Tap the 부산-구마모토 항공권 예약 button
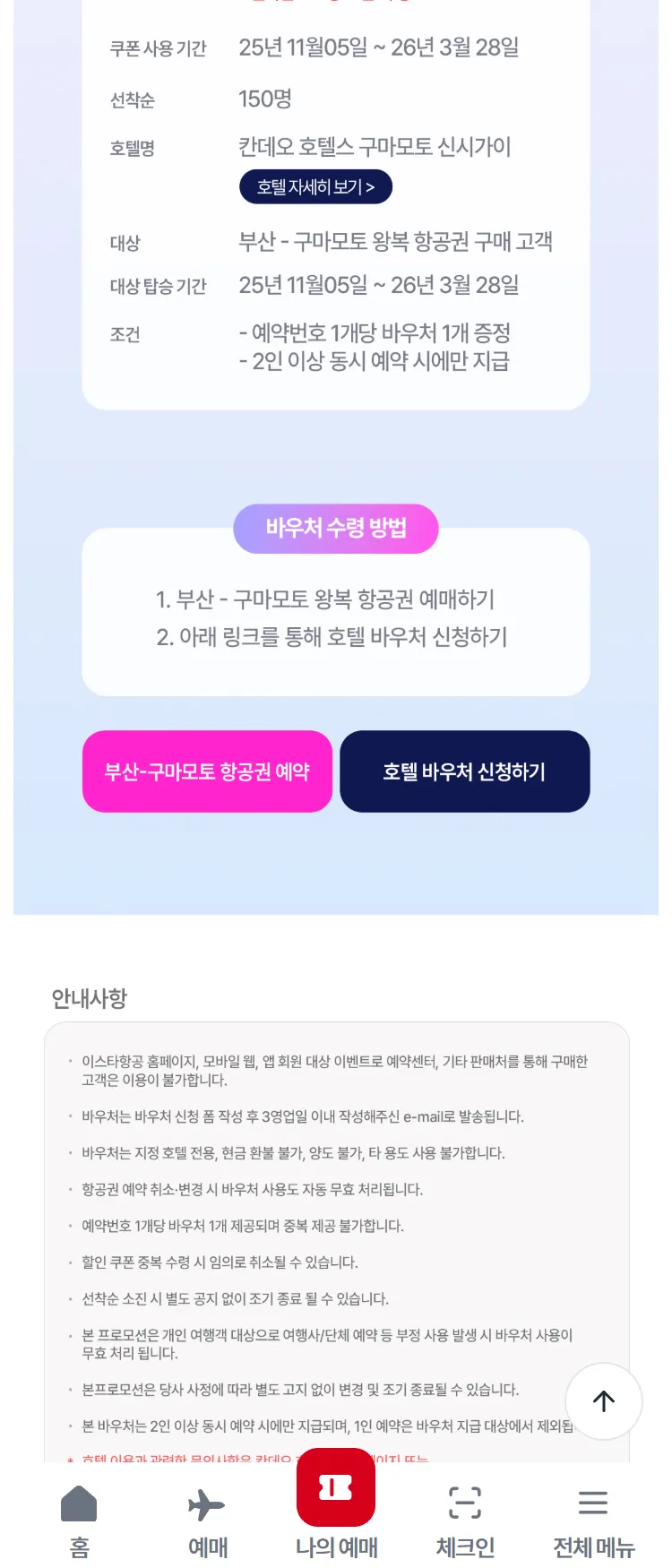 (x=207, y=771)
